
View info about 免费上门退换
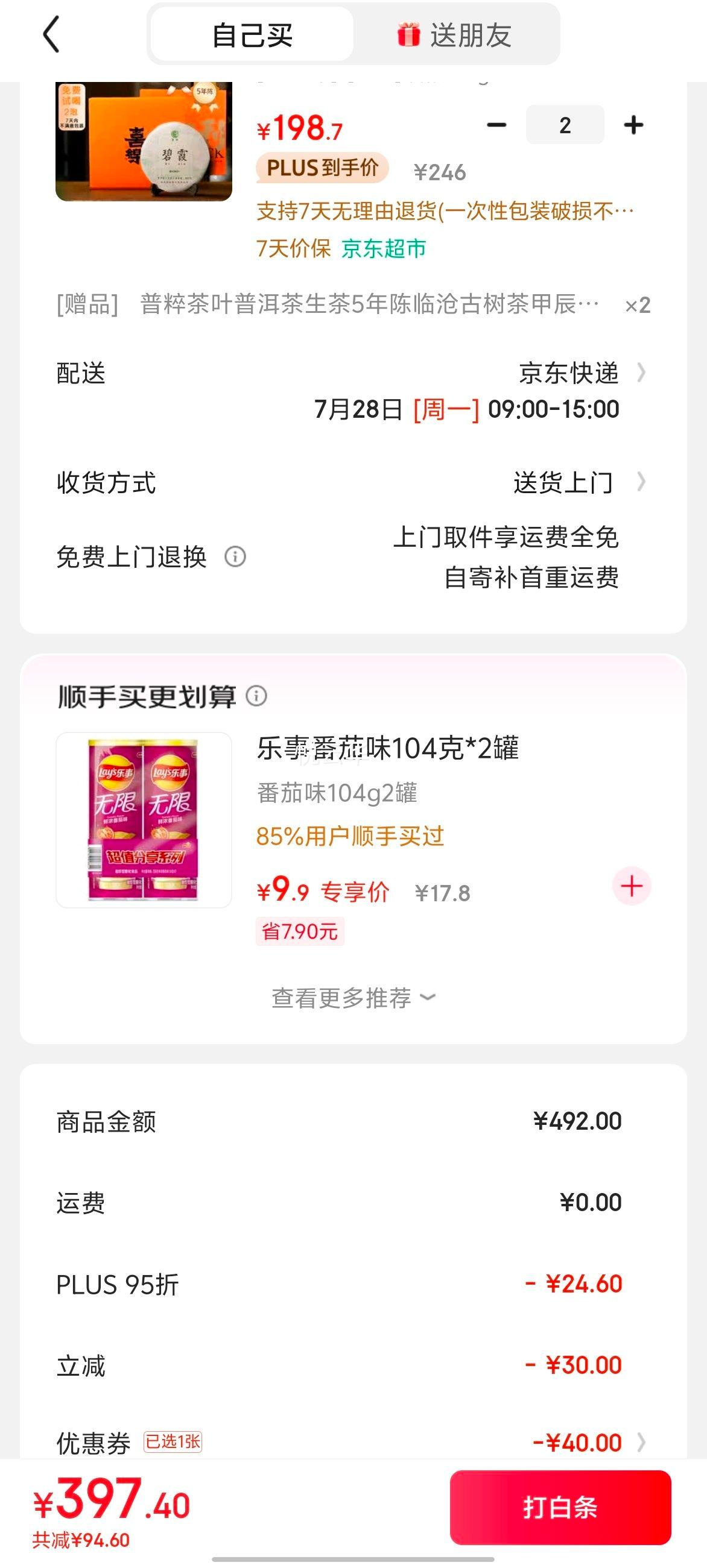(235, 556)
